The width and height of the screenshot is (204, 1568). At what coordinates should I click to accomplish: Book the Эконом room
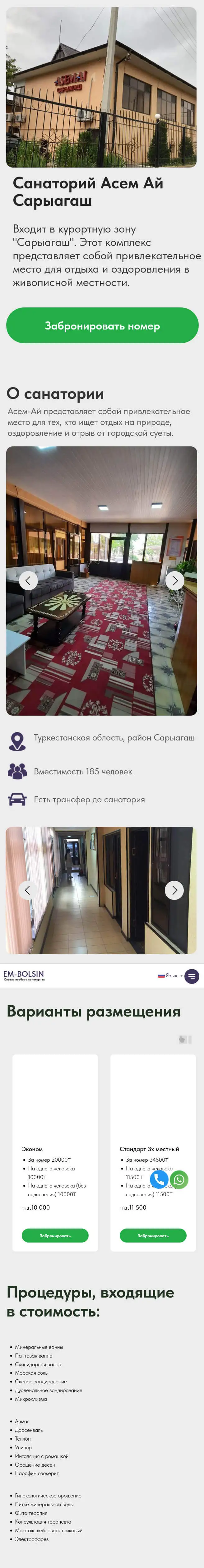[x=55, y=1235]
